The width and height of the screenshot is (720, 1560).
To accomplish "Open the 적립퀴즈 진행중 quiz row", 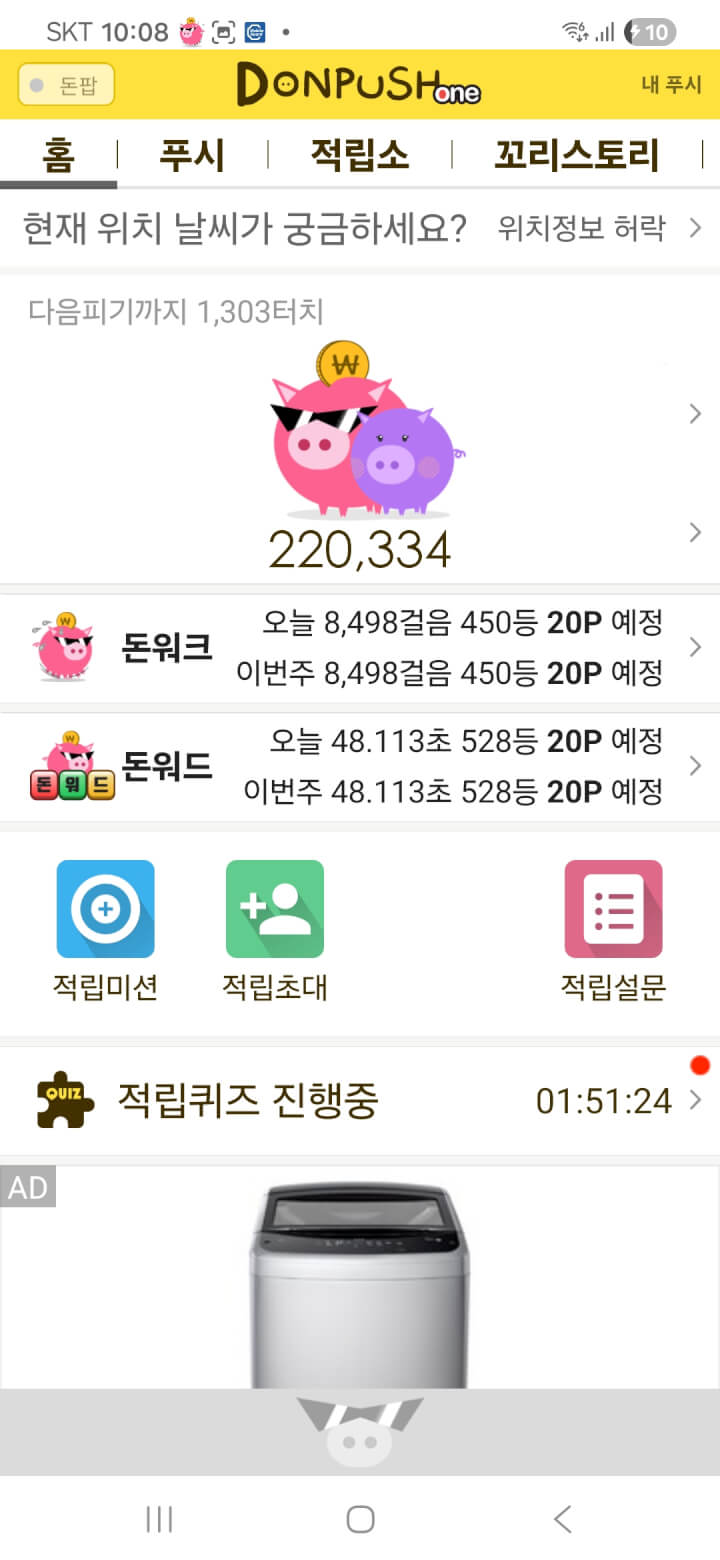I will pos(360,1101).
